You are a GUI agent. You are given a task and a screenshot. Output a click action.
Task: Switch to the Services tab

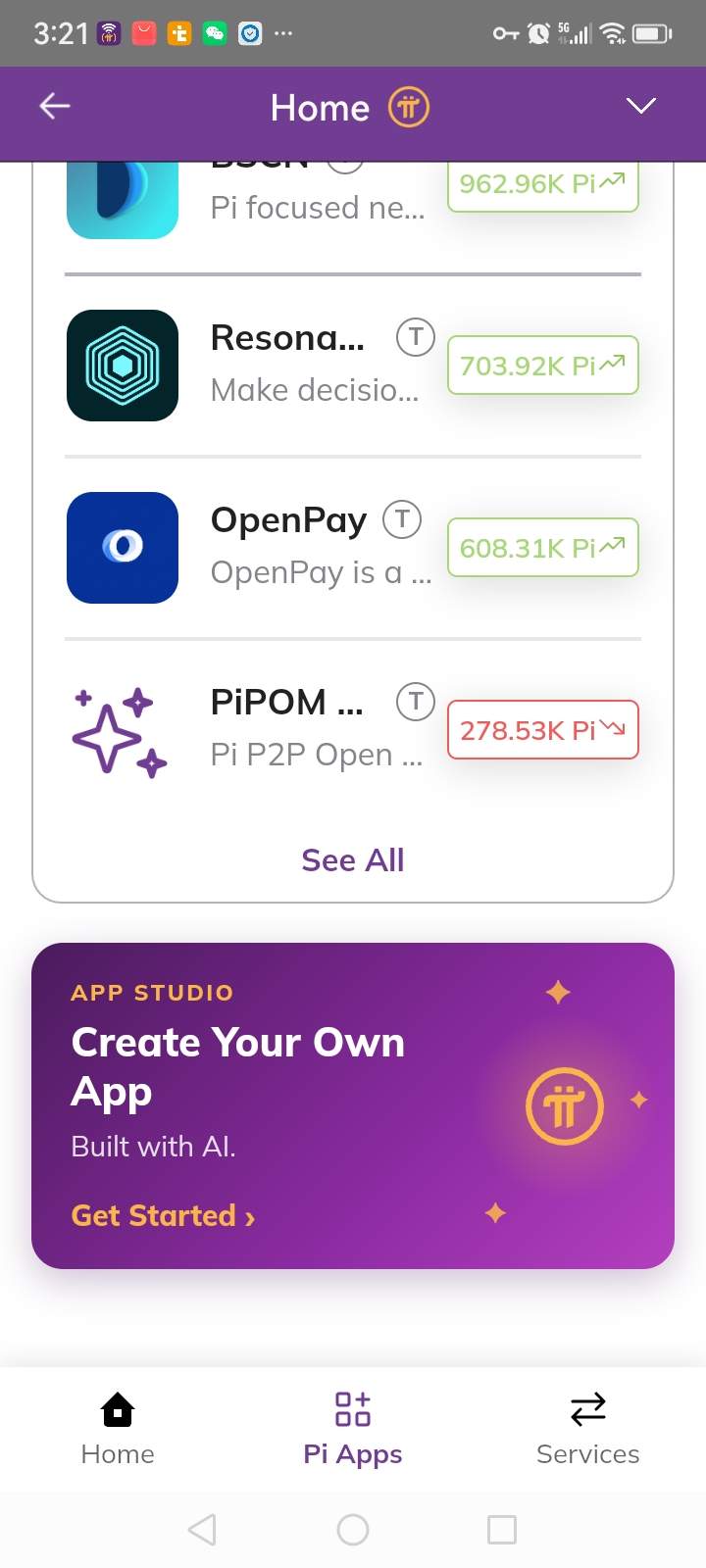(x=588, y=1430)
